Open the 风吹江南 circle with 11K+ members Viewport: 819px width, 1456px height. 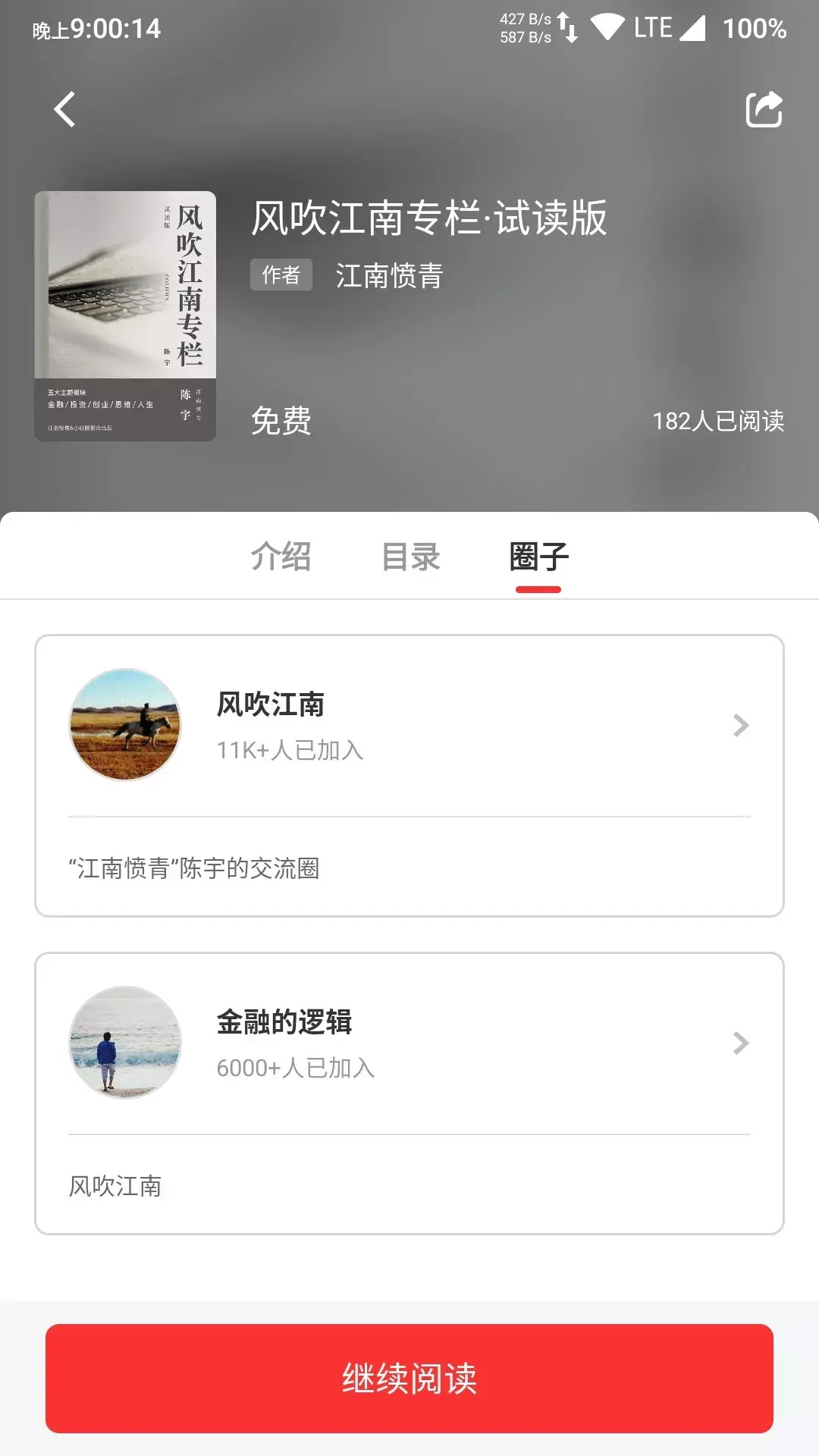(x=409, y=726)
